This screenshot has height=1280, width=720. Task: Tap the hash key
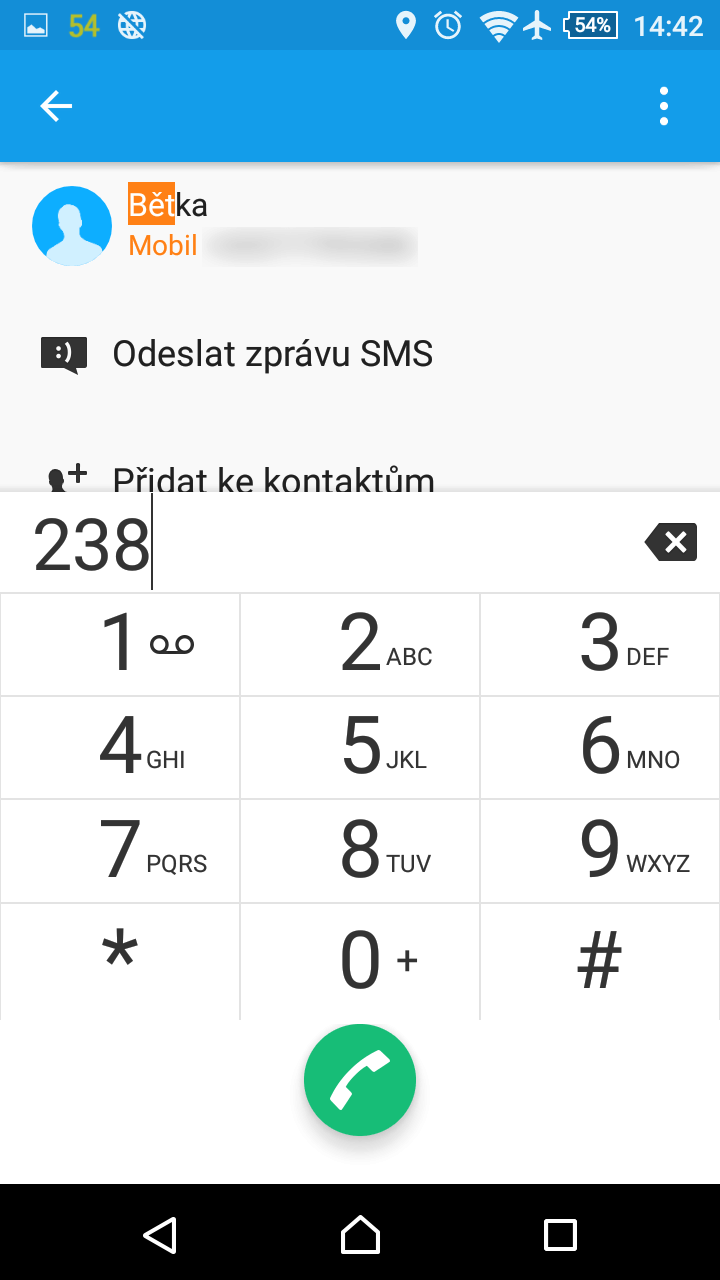click(x=600, y=961)
